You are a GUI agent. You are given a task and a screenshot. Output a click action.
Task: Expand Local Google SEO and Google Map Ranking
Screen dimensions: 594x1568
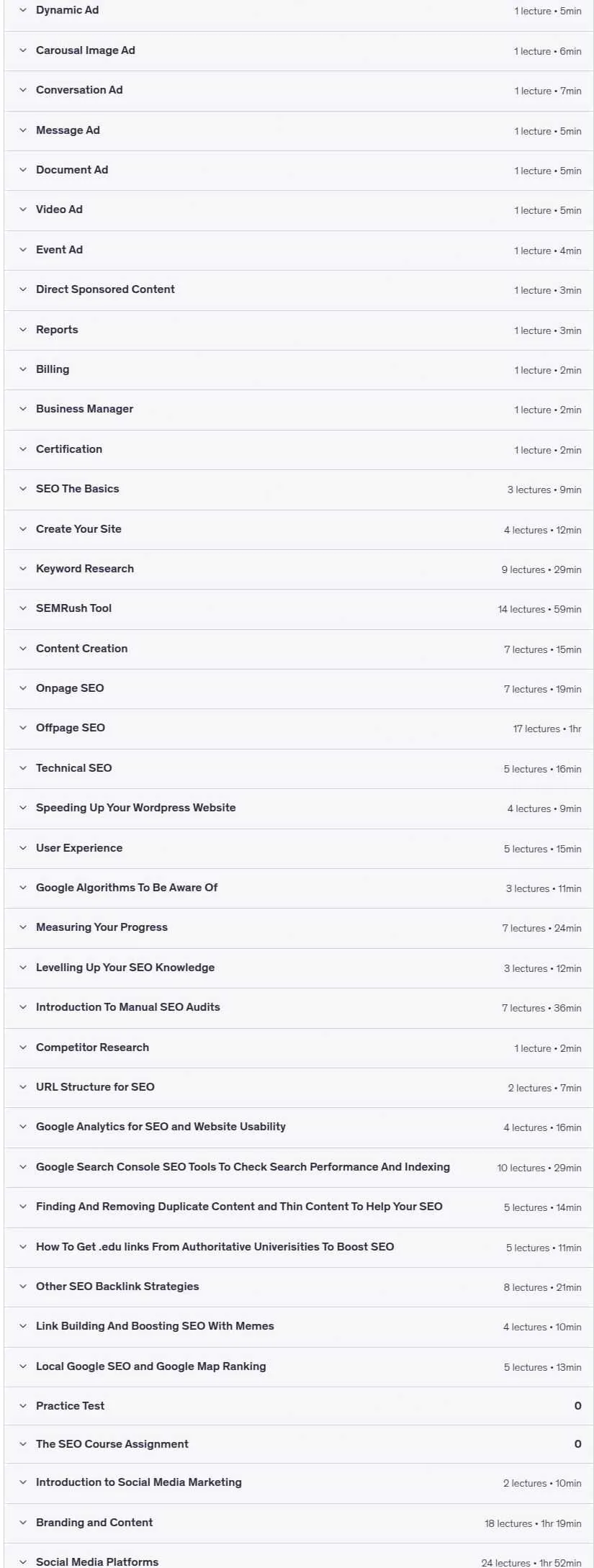299,1367
